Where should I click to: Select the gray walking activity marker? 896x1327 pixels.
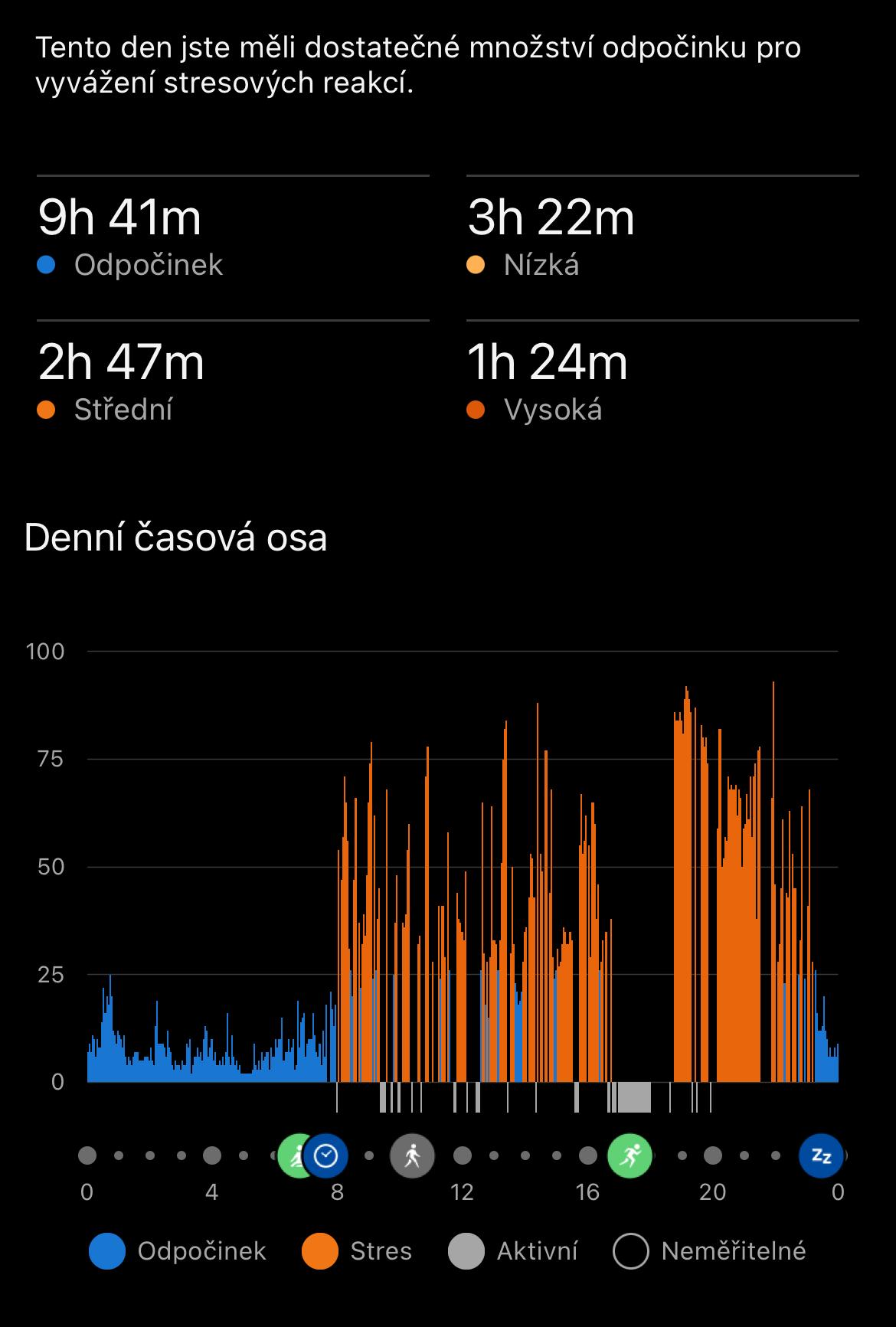click(412, 1155)
